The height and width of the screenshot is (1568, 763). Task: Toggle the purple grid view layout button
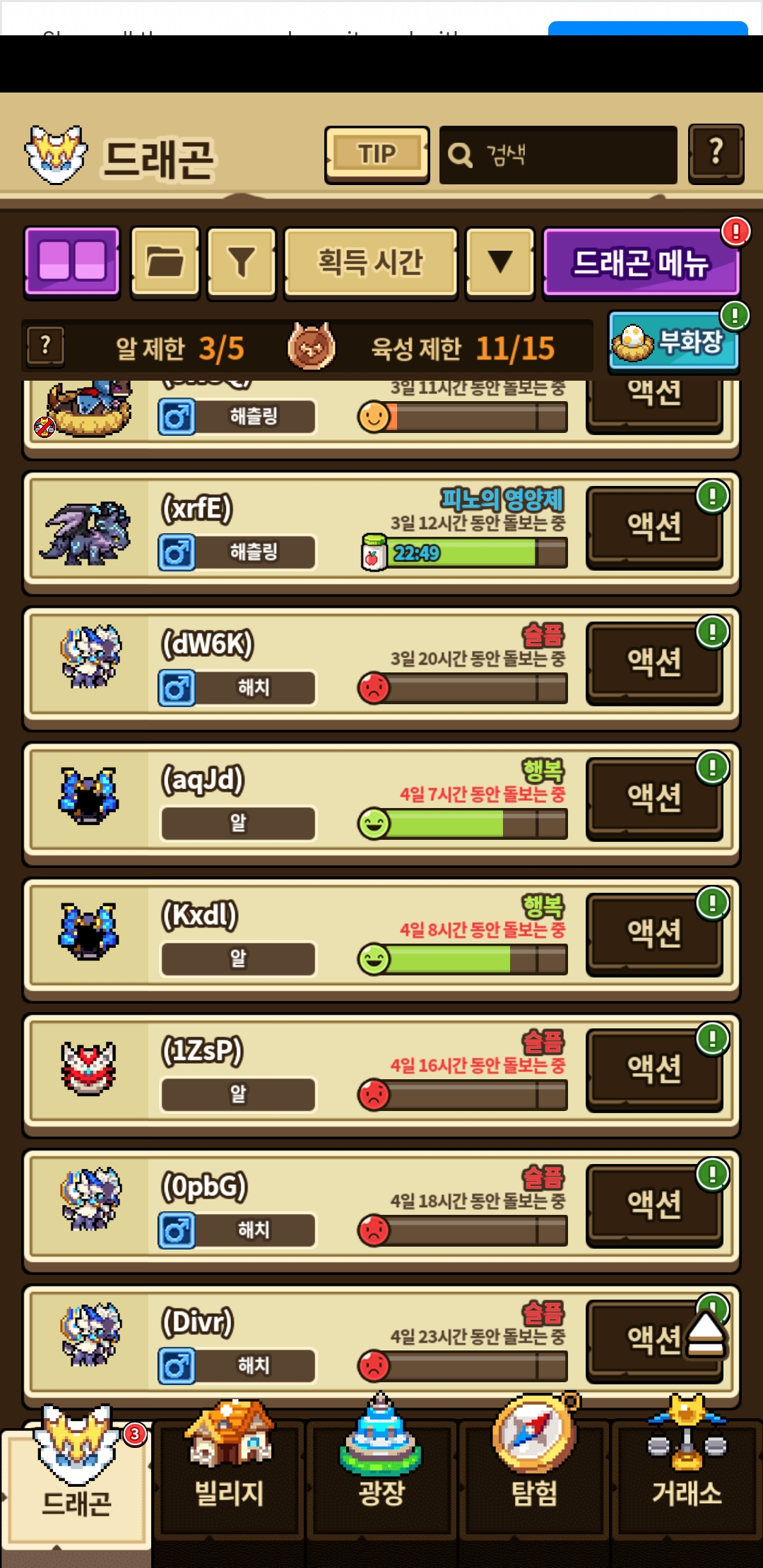72,261
